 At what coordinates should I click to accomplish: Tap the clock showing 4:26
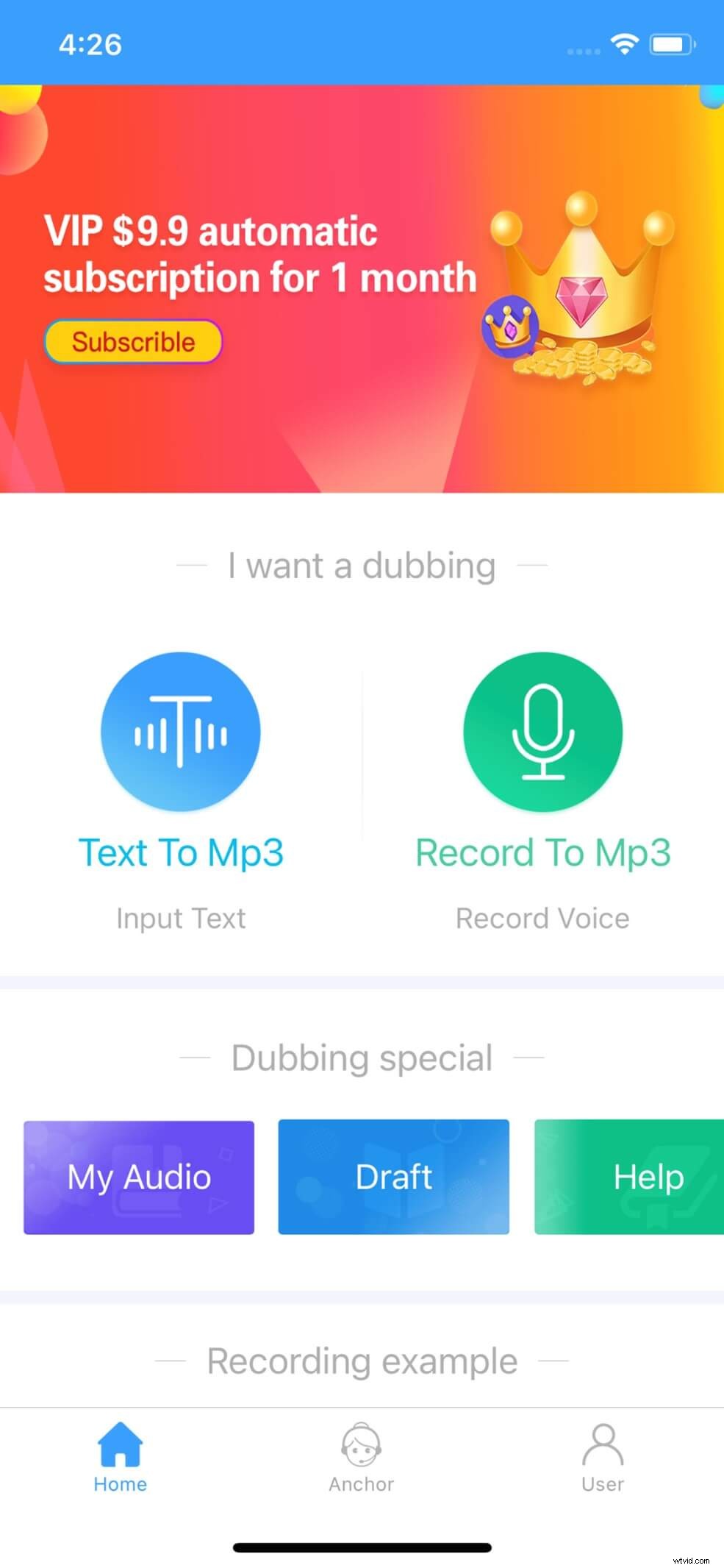coord(90,44)
